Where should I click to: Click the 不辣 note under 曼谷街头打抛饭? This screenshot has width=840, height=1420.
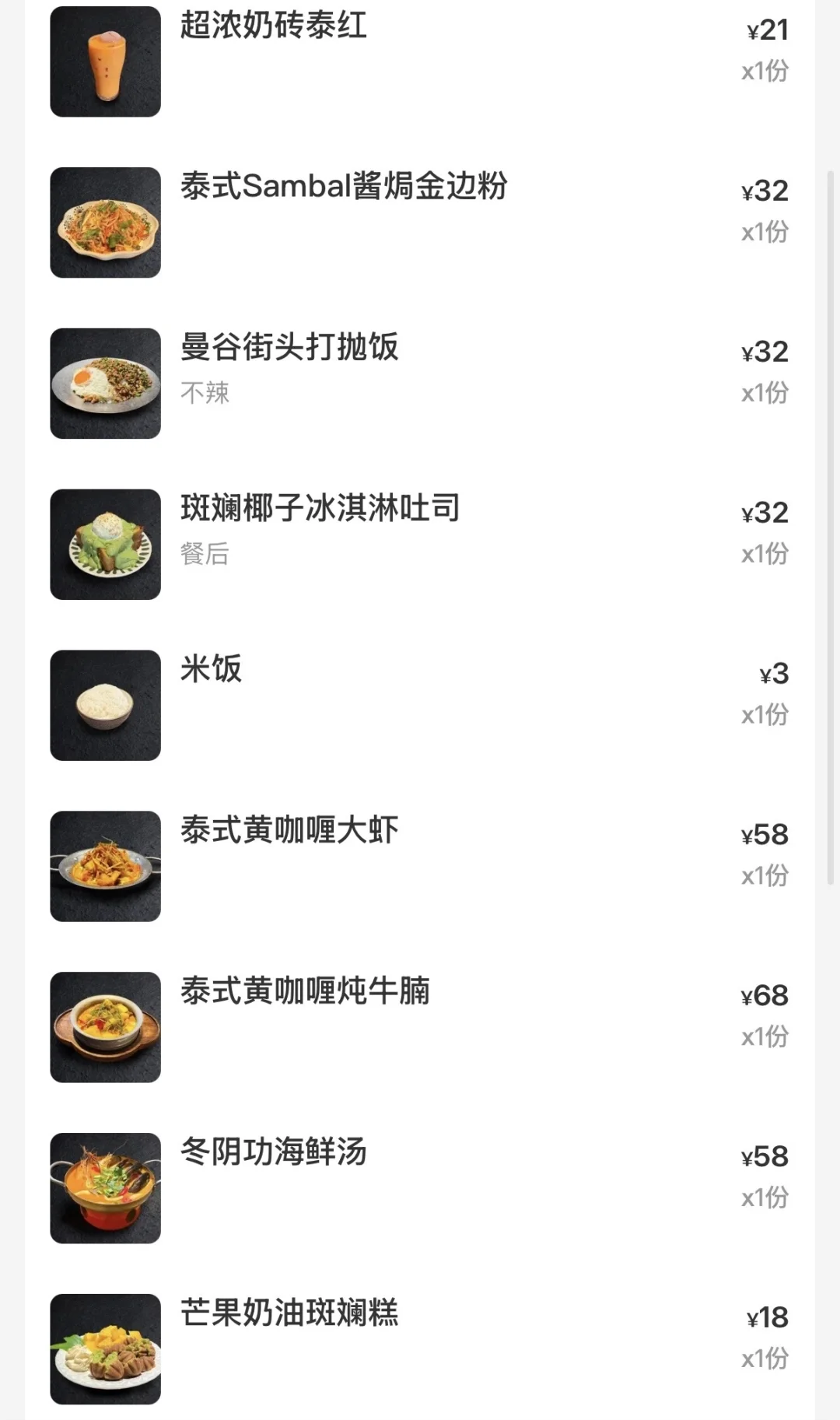tap(205, 393)
